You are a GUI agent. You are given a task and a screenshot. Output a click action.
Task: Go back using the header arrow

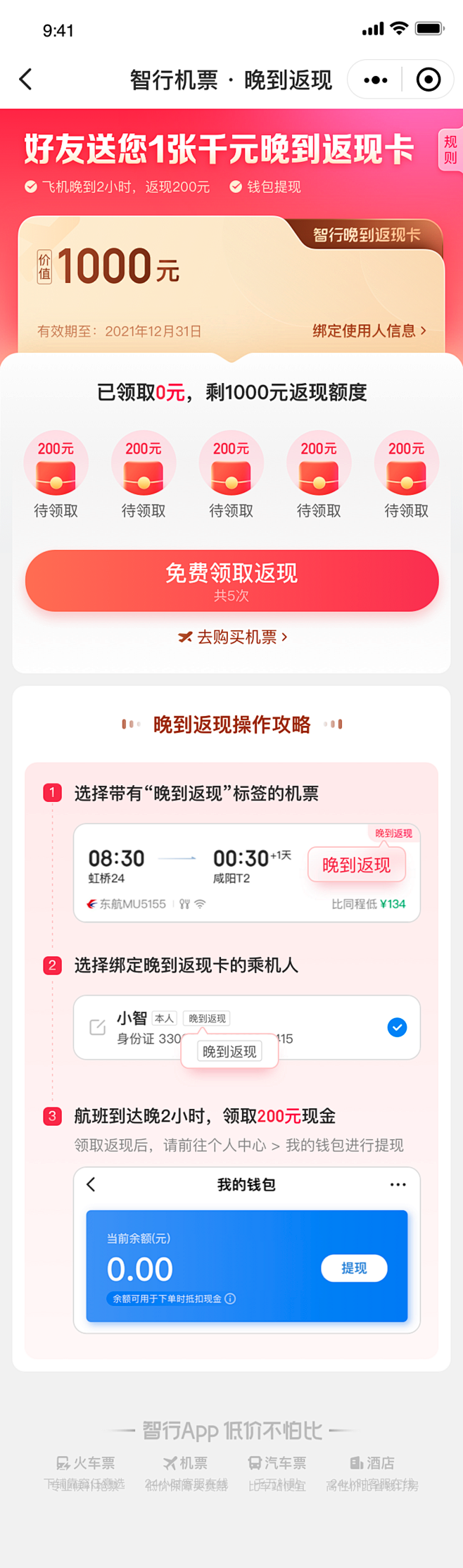[26, 80]
